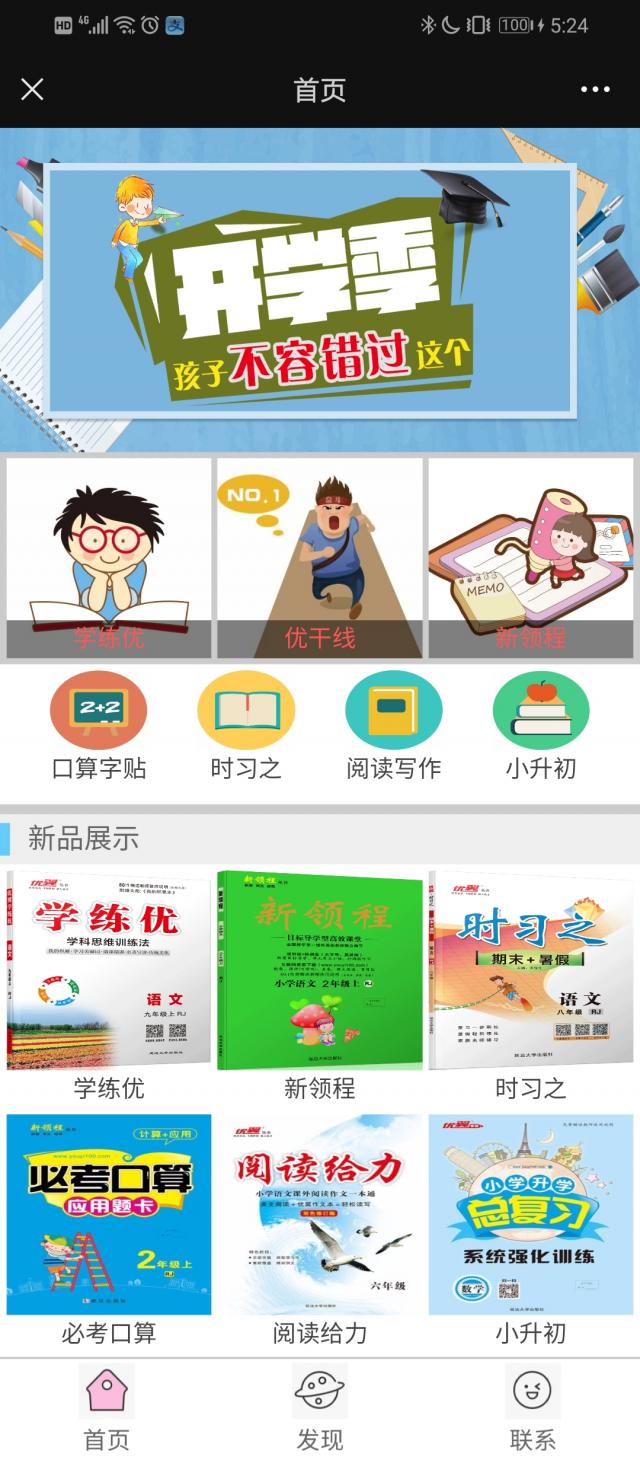The image size is (640, 1457).
Task: Switch to the 首页 tab
Action: click(x=107, y=1408)
